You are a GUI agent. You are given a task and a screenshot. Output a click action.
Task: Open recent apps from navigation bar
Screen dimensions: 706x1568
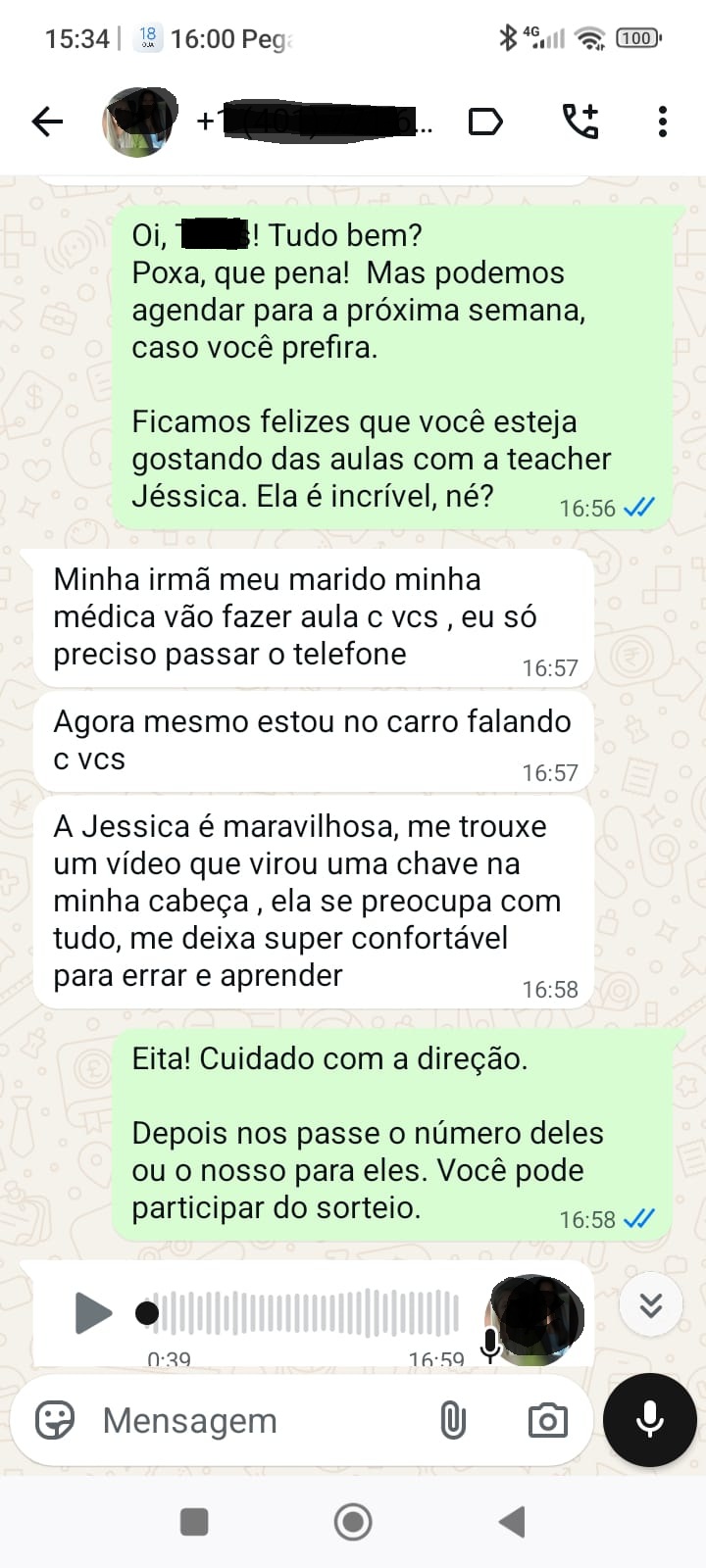194,1522
